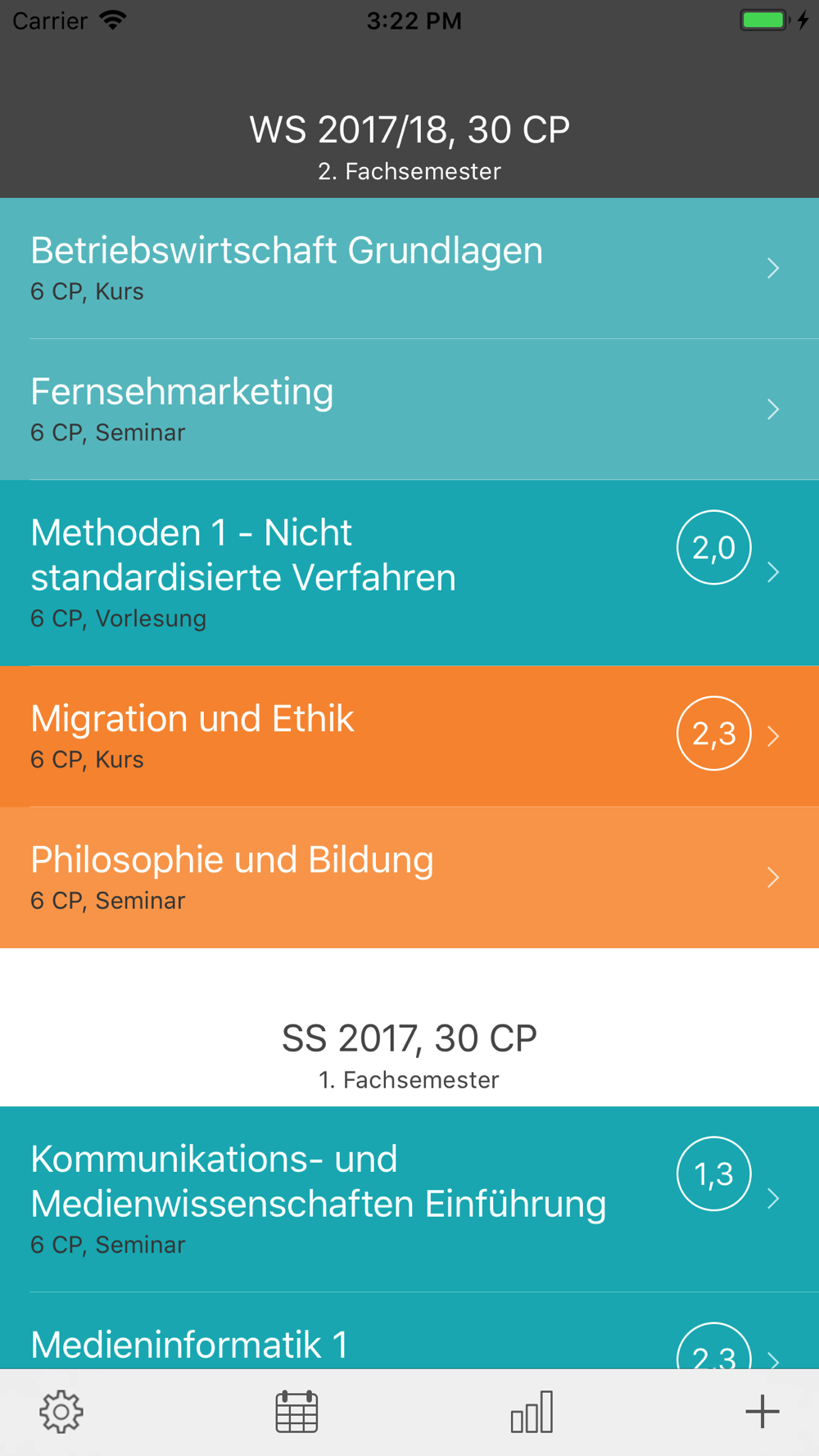Add a new course with plus
The width and height of the screenshot is (819, 1456).
point(762,1412)
